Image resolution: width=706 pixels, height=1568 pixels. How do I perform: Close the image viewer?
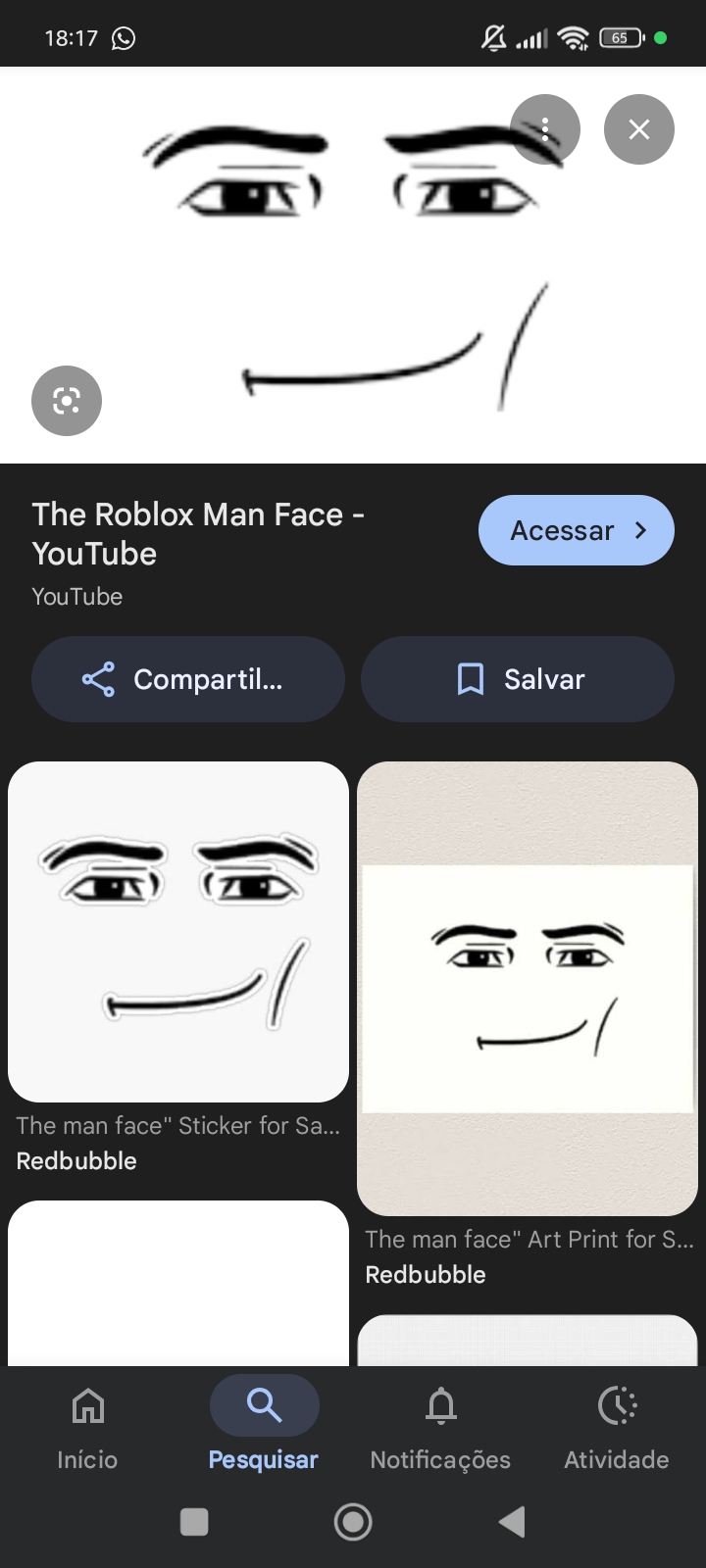(639, 129)
